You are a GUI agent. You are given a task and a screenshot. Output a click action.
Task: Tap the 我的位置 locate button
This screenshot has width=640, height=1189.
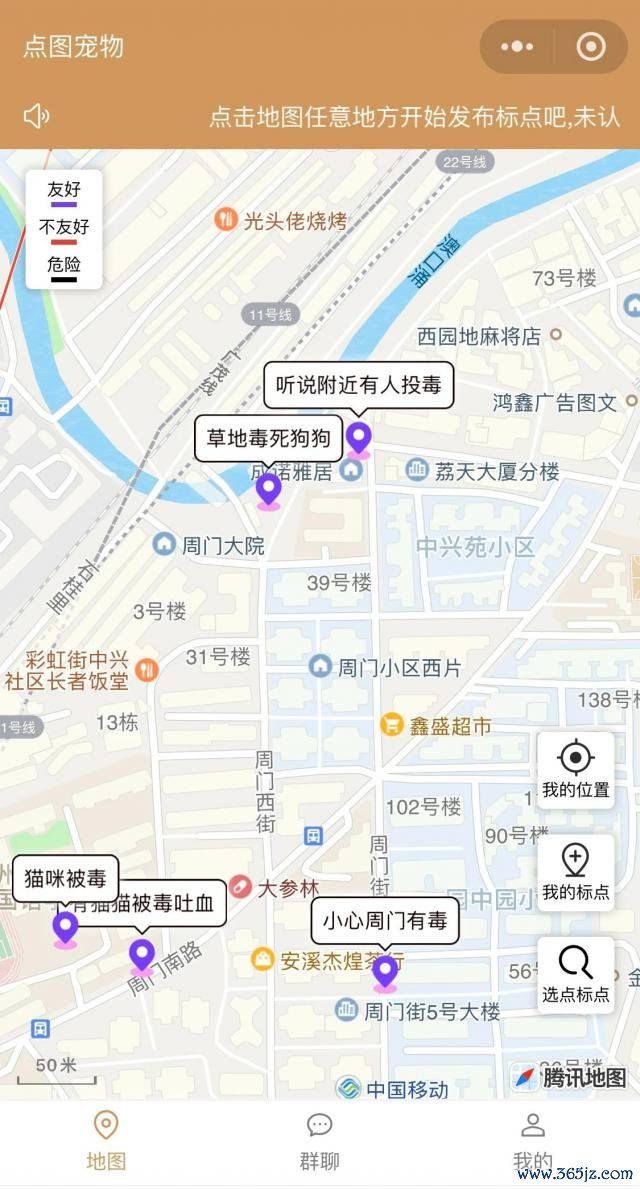(x=576, y=770)
